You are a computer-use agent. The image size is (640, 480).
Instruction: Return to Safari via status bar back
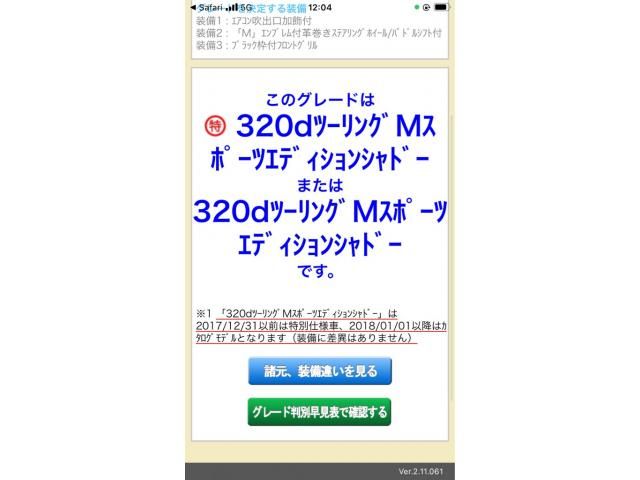[x=207, y=7]
